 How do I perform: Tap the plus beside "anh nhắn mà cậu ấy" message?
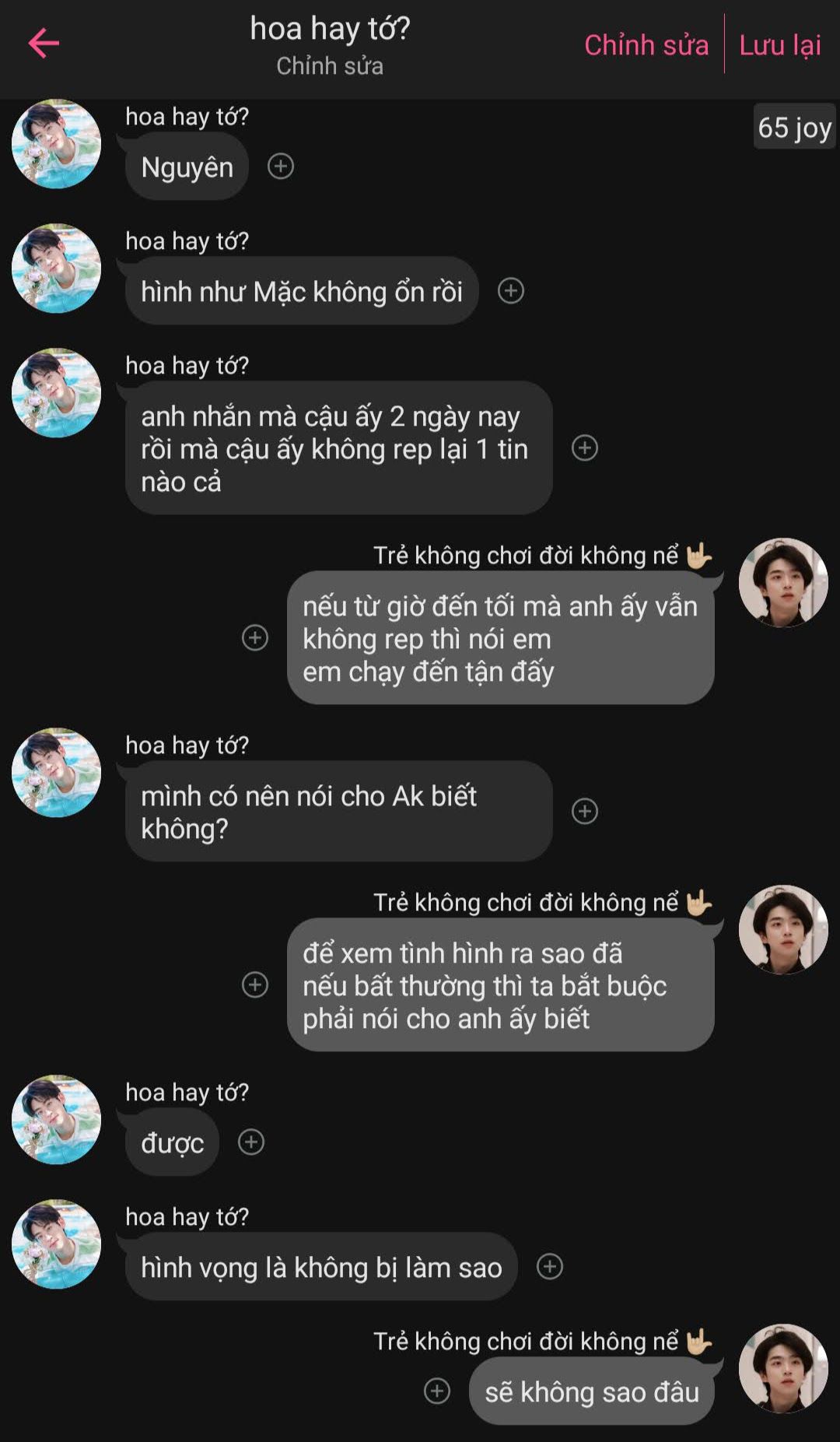[585, 447]
